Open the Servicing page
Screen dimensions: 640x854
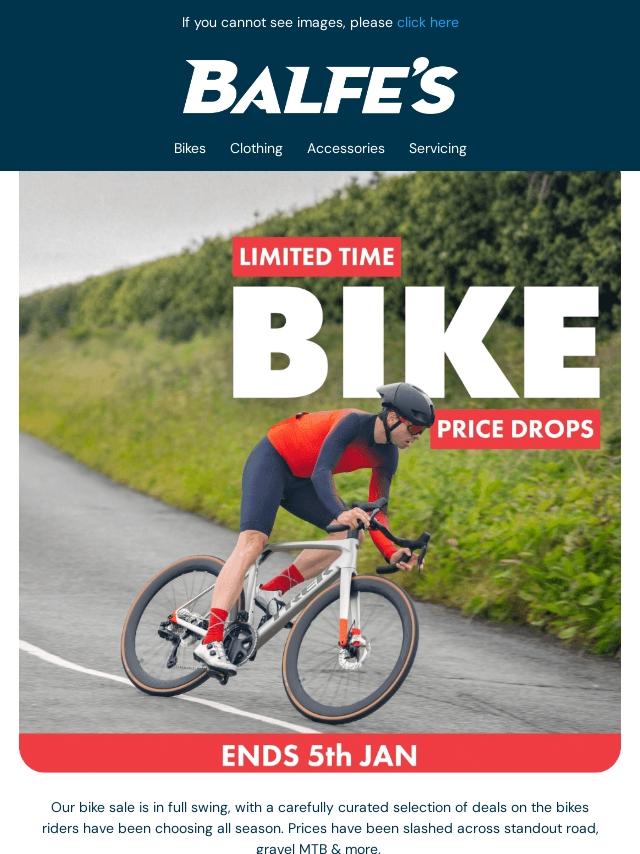pos(437,148)
